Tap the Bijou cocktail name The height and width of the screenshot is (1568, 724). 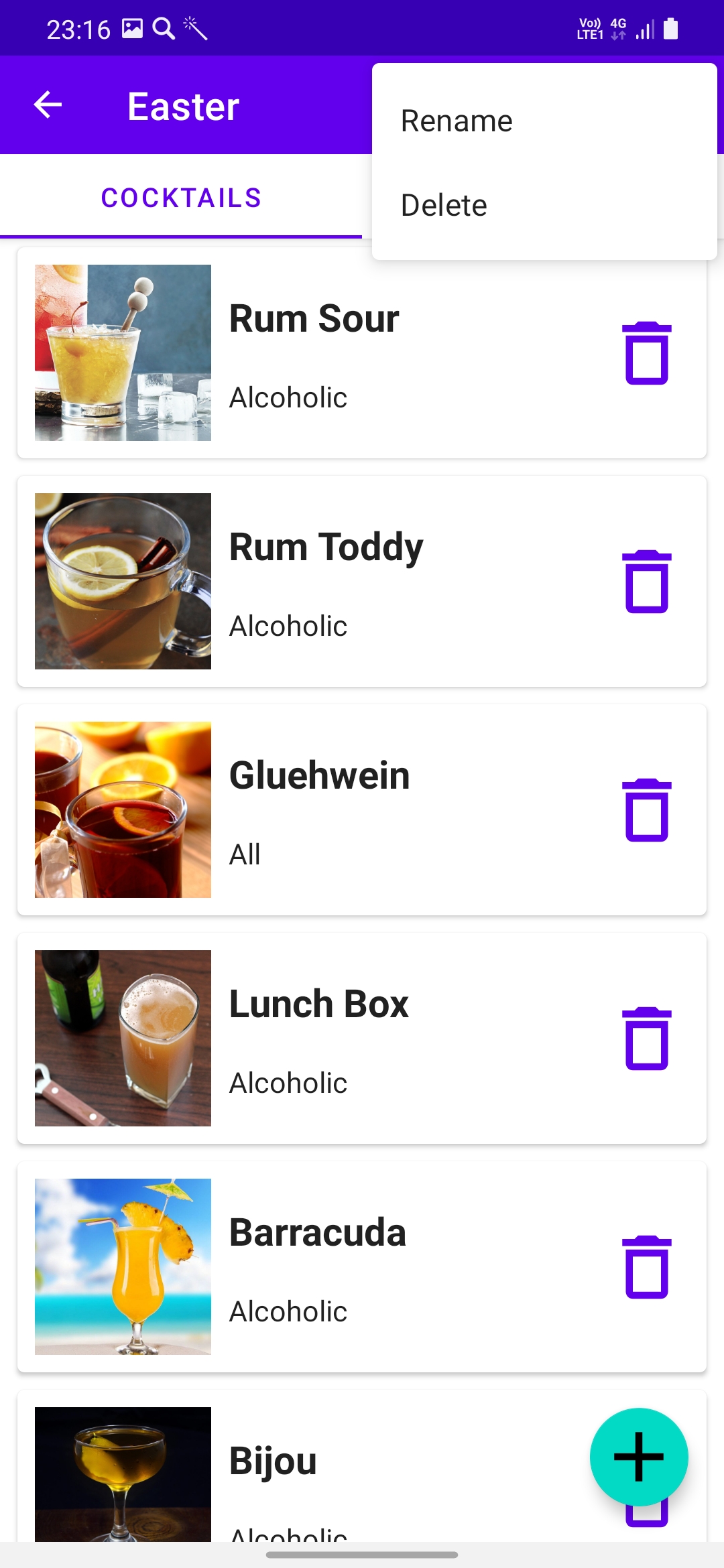pos(273,1461)
